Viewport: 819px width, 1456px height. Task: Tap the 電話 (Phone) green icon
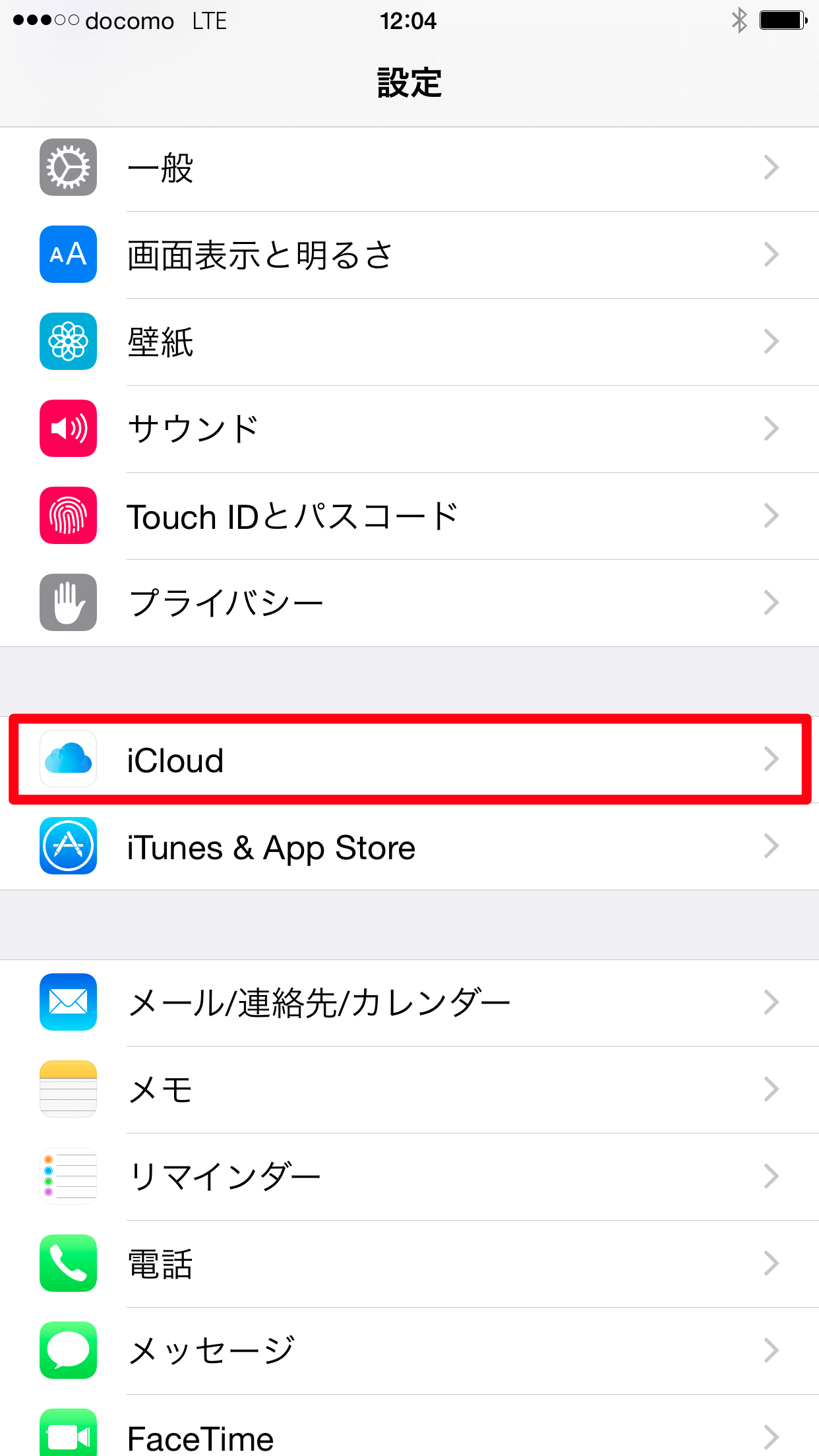click(68, 1263)
